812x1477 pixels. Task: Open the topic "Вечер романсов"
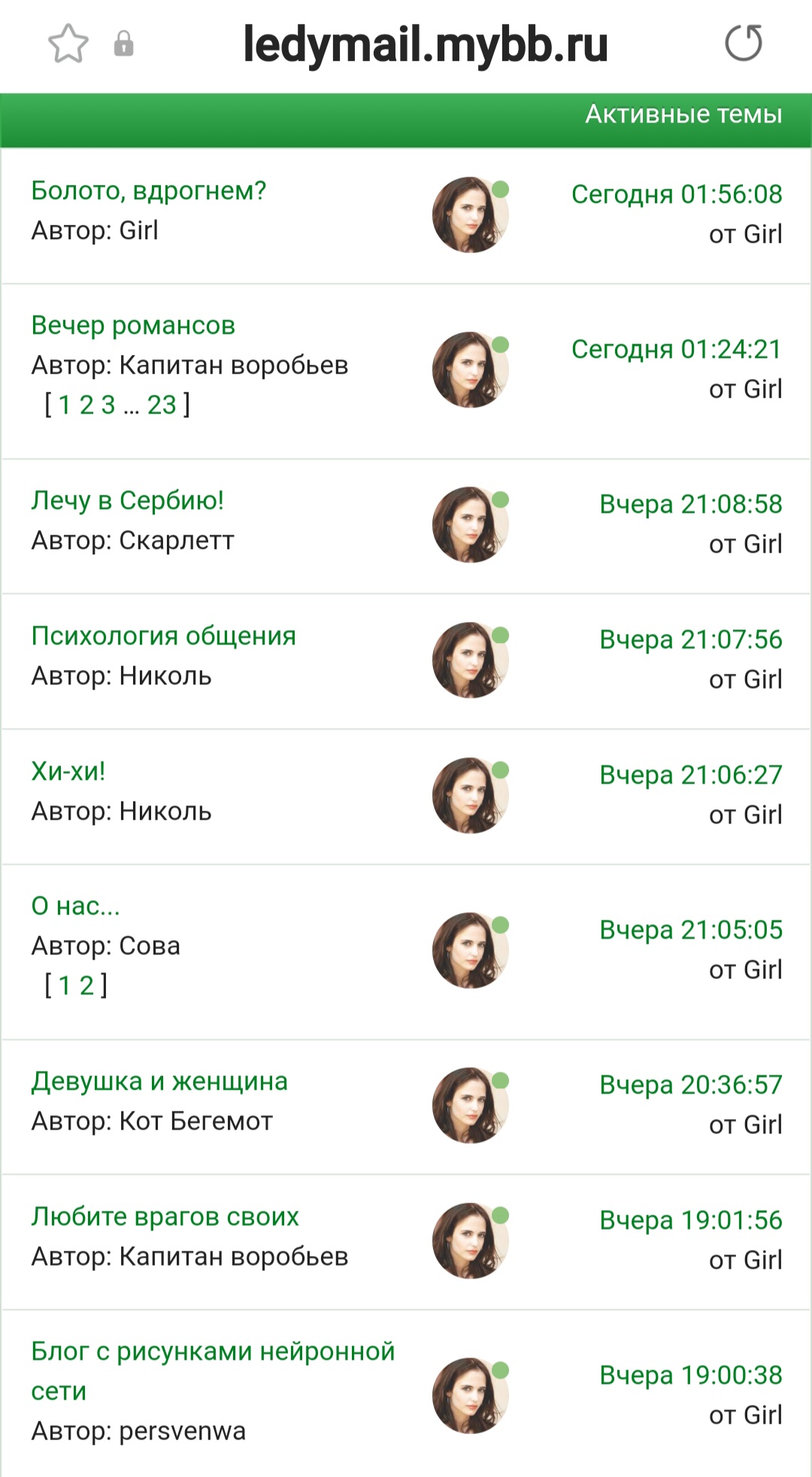pyautogui.click(x=133, y=326)
